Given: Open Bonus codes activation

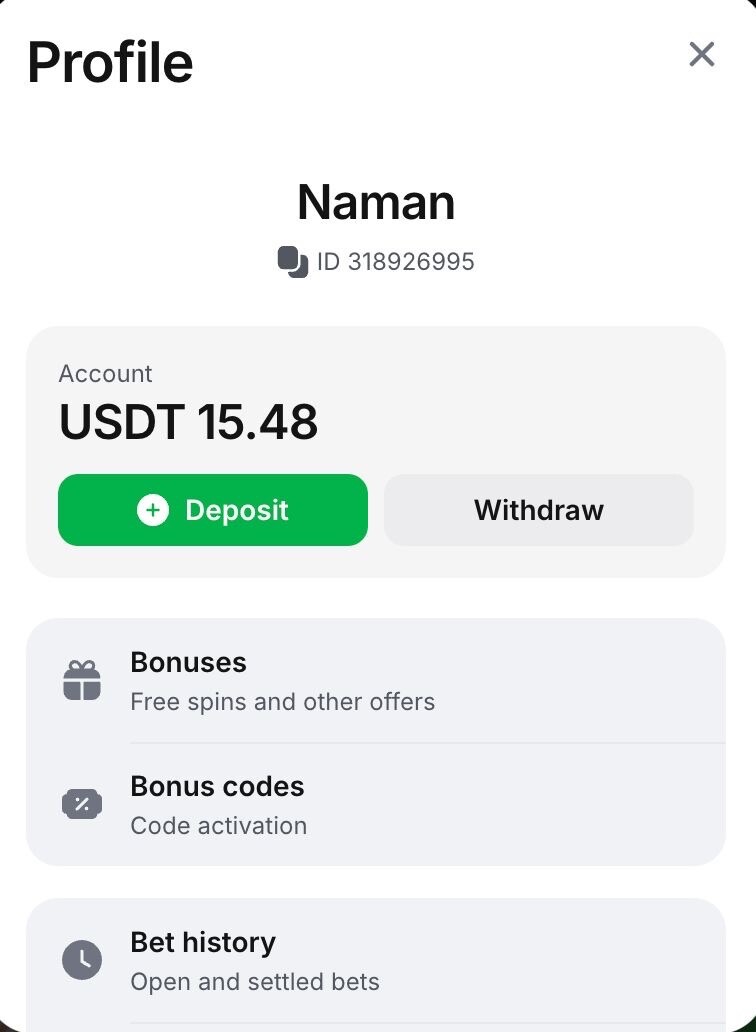Looking at the screenshot, I should tap(375, 805).
